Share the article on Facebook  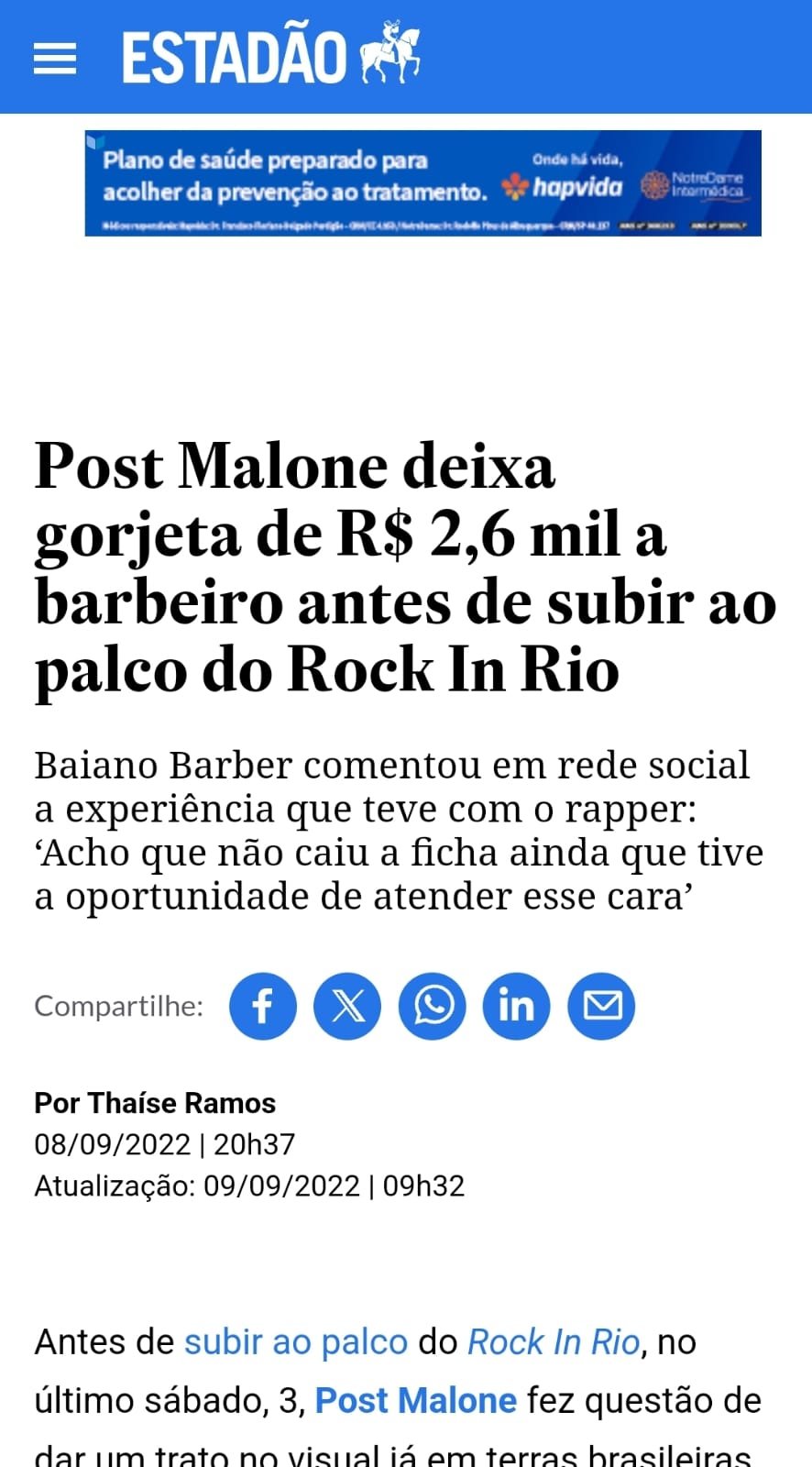pos(263,1006)
